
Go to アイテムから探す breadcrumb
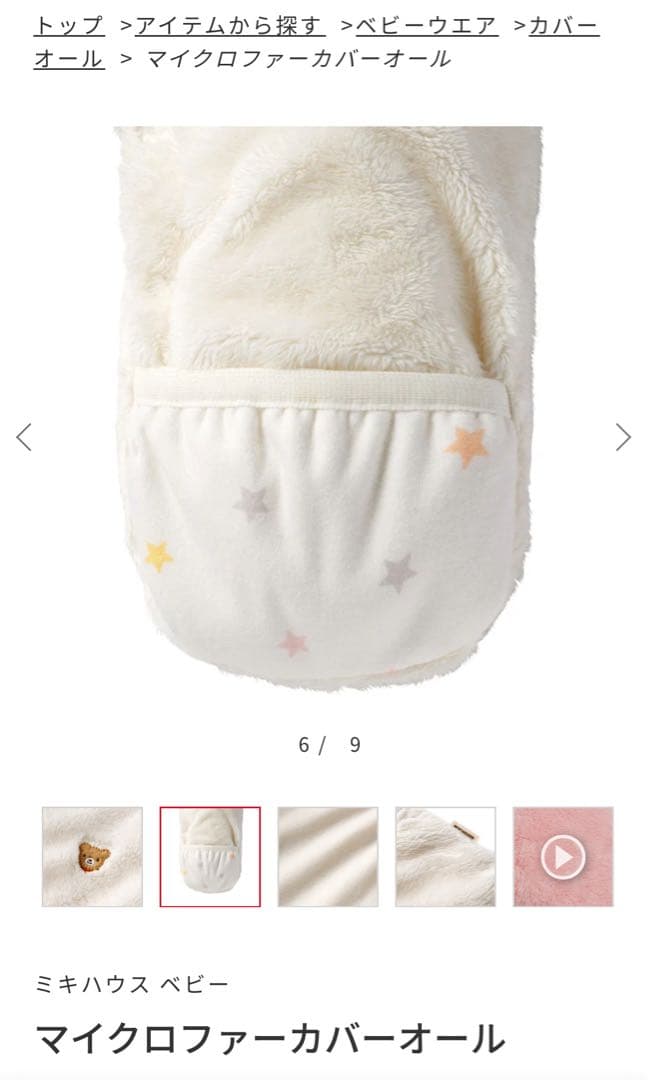click(230, 26)
